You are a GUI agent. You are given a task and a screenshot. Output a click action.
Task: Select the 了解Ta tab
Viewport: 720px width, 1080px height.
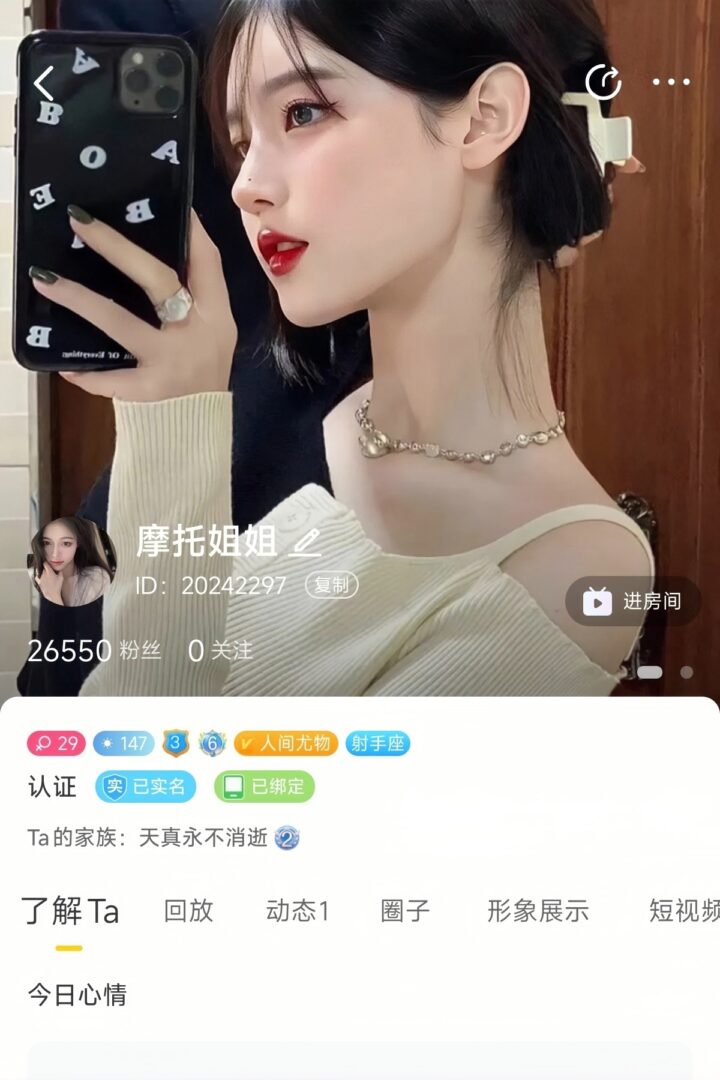[70, 911]
